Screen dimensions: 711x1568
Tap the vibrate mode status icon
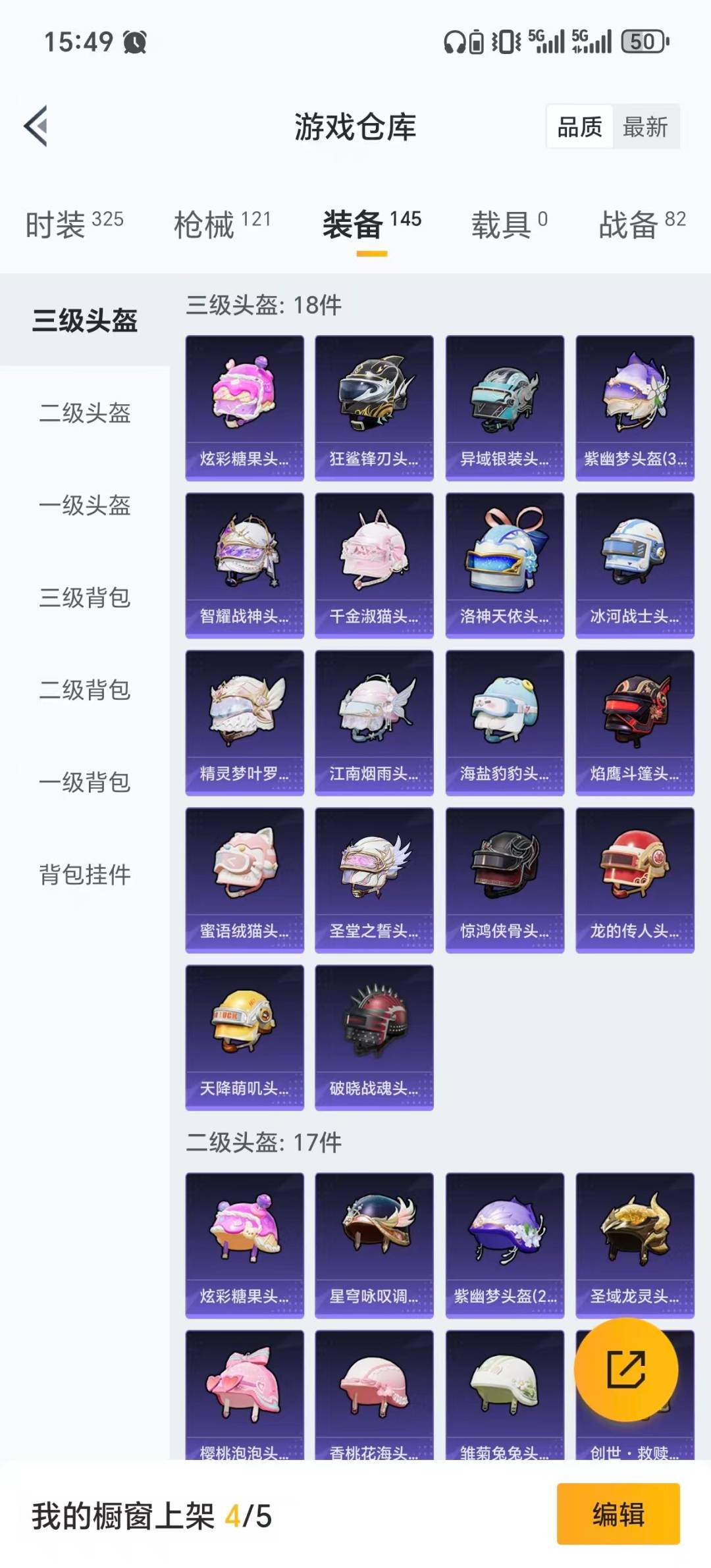pyautogui.click(x=504, y=43)
